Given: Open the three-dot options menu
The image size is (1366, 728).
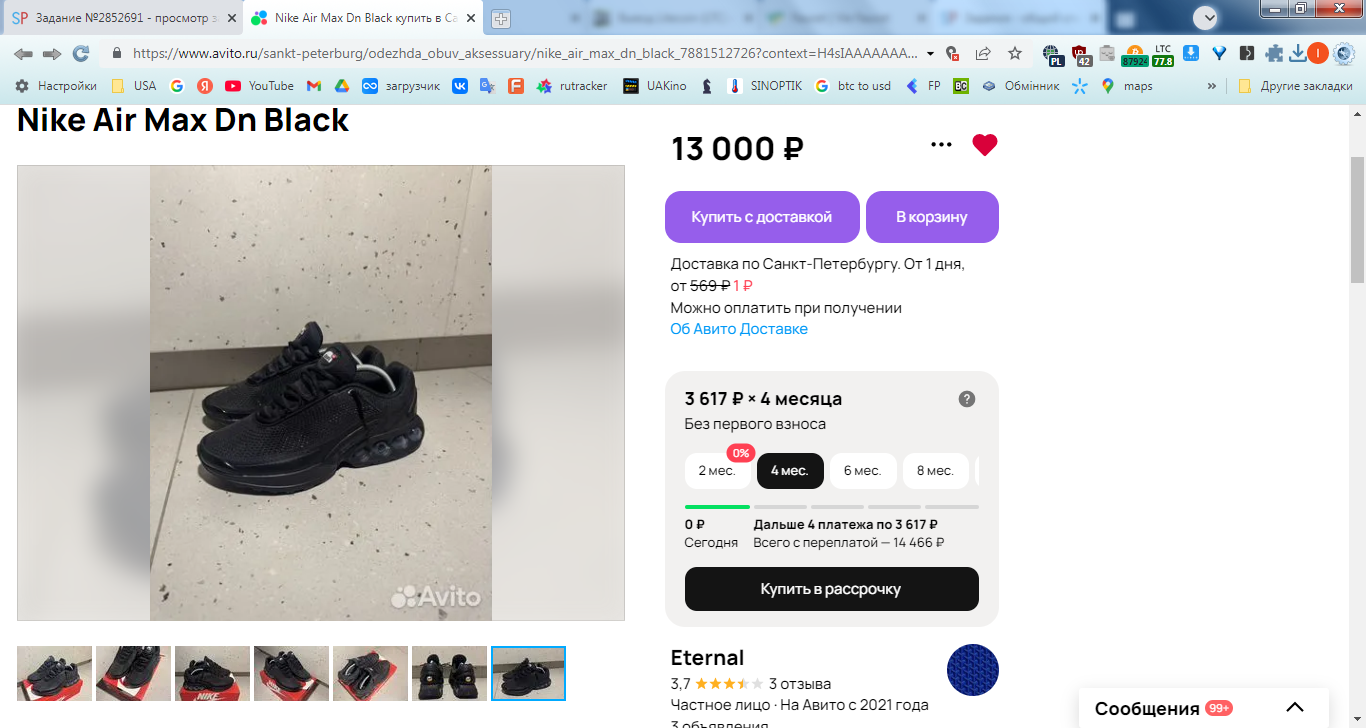Looking at the screenshot, I should pyautogui.click(x=941, y=145).
